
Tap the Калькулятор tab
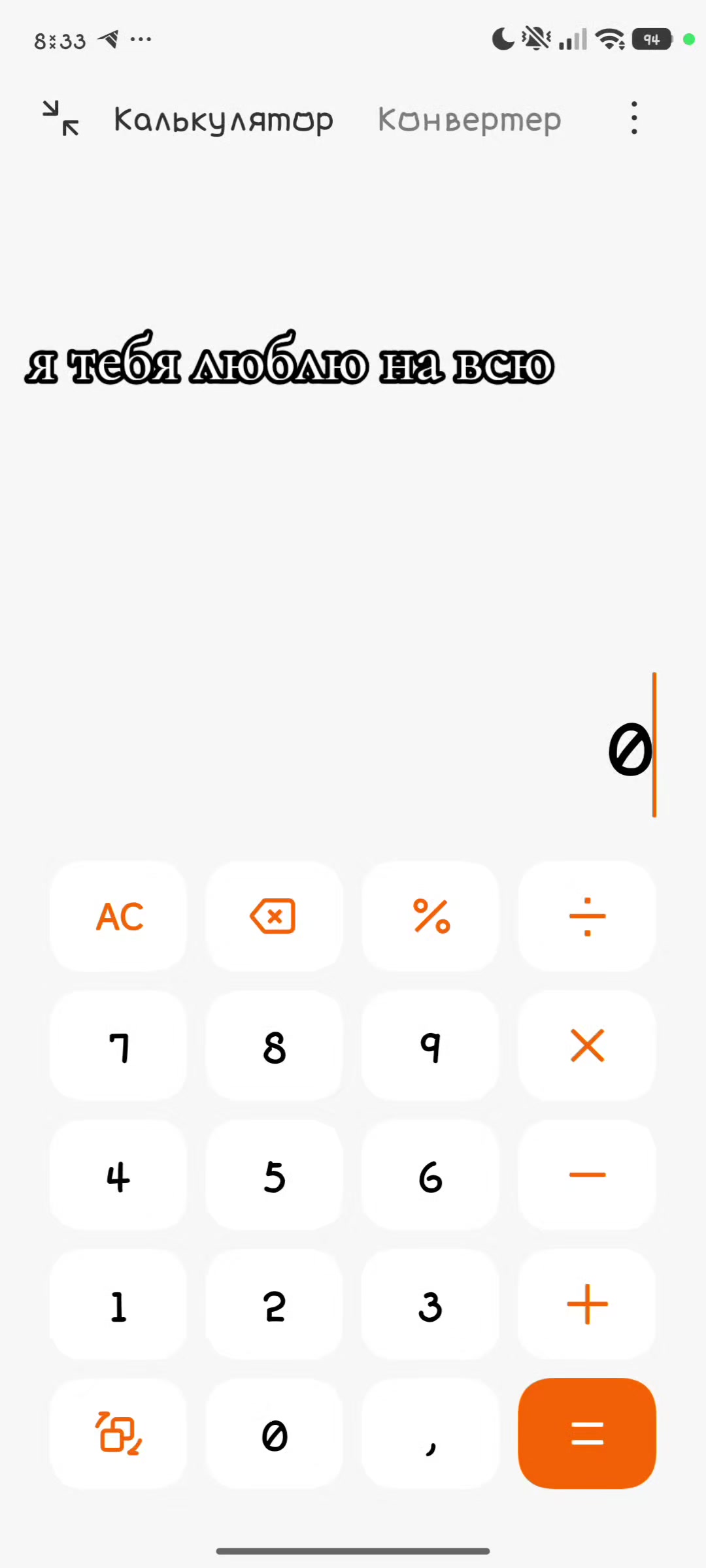coord(224,120)
